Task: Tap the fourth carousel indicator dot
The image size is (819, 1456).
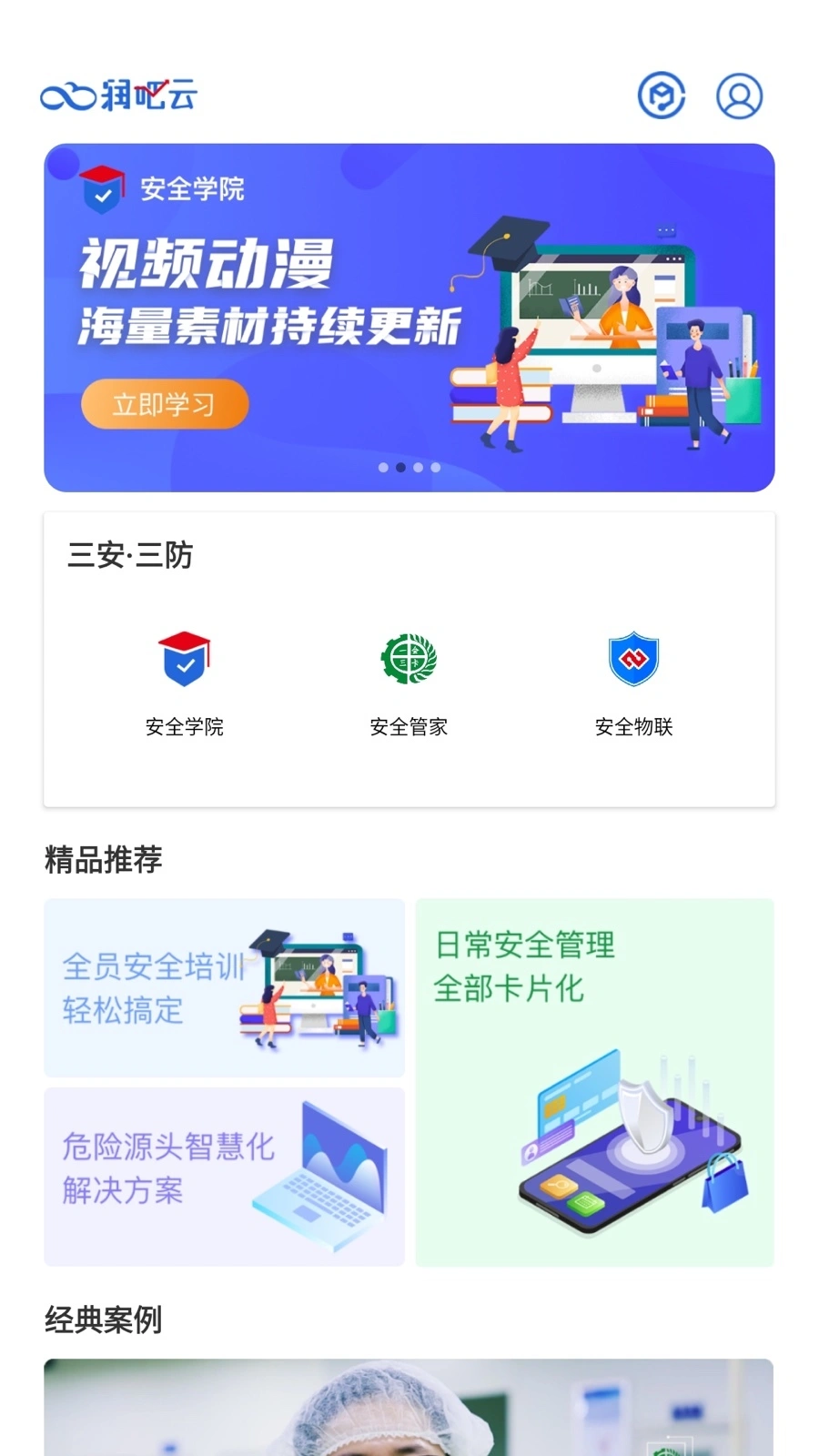Action: click(x=436, y=467)
